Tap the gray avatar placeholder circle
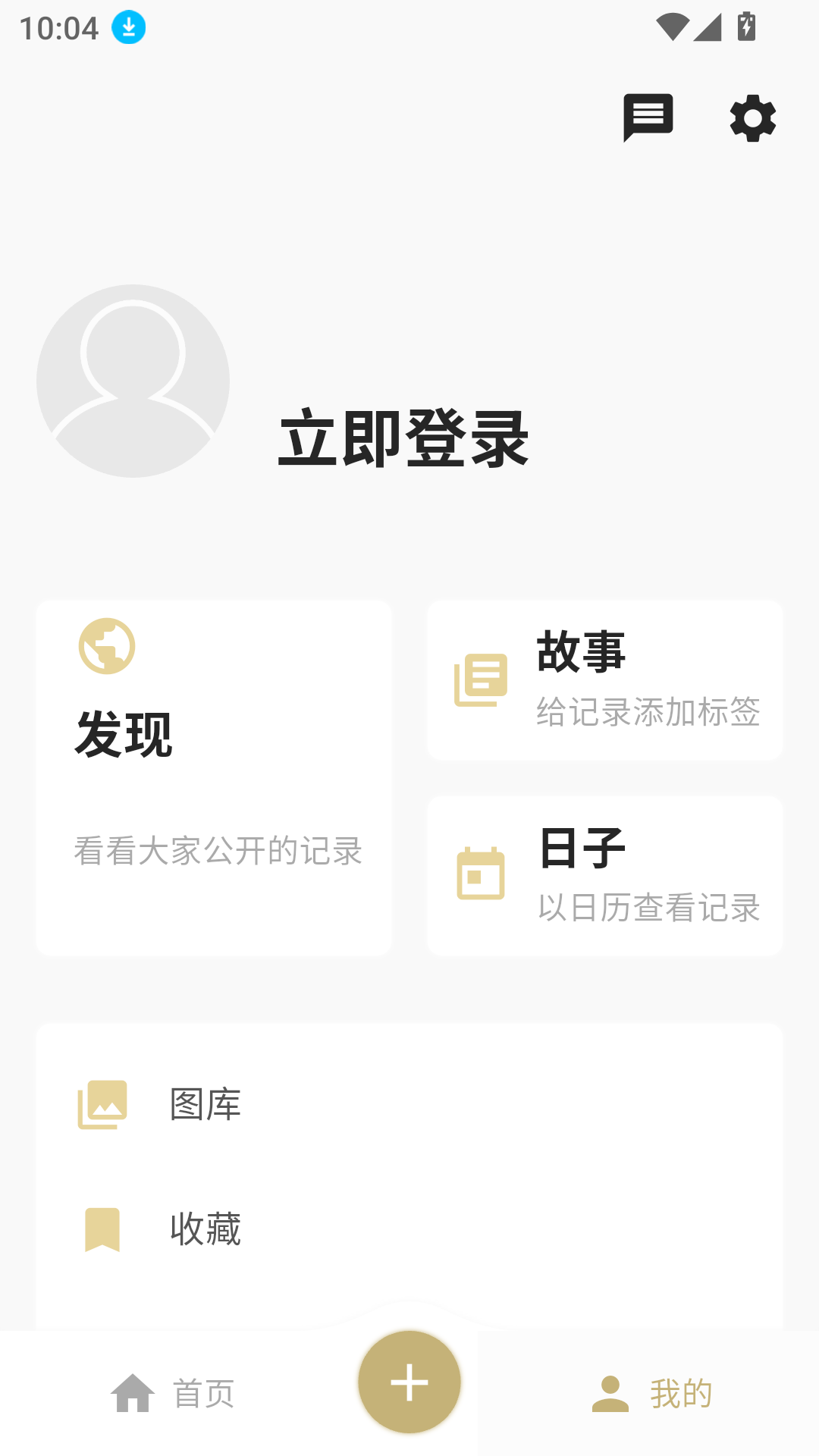819x1456 pixels. pos(133,381)
